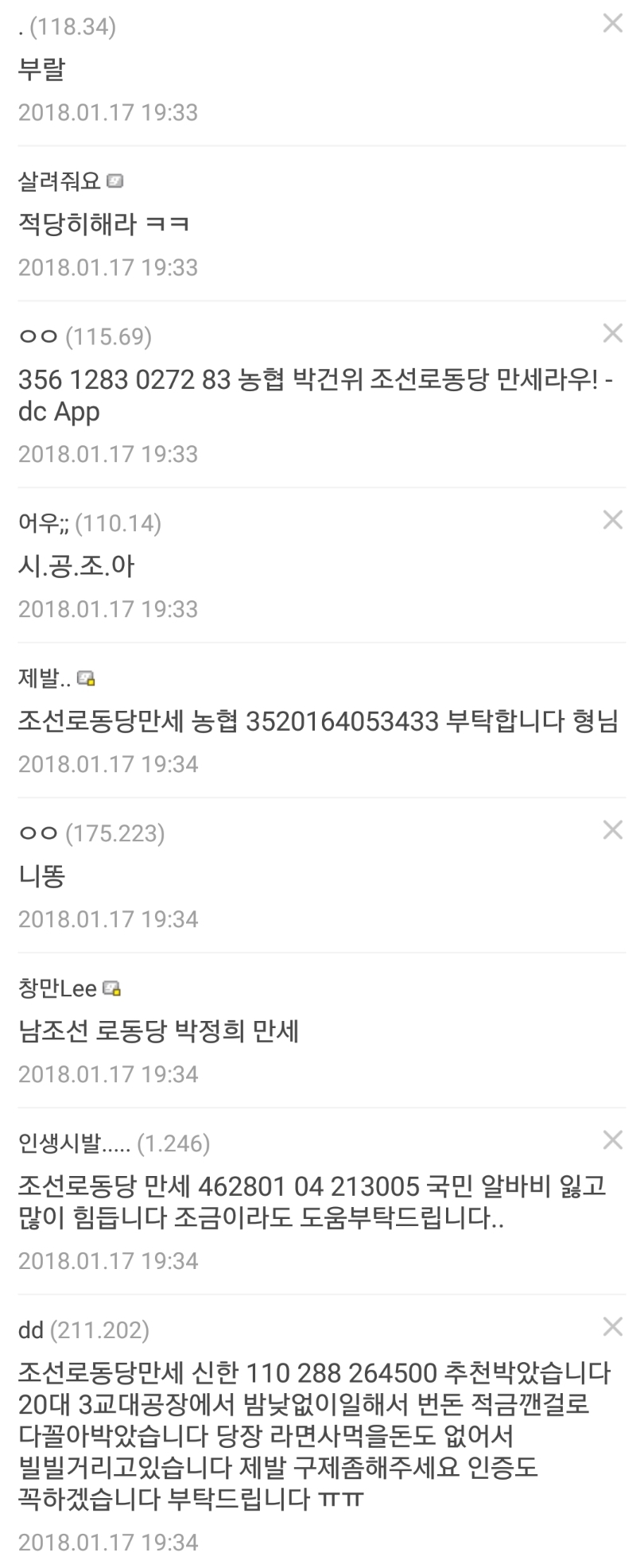Click the timestamp under the 부랄 comment
The image size is (644, 1568).
108,113
